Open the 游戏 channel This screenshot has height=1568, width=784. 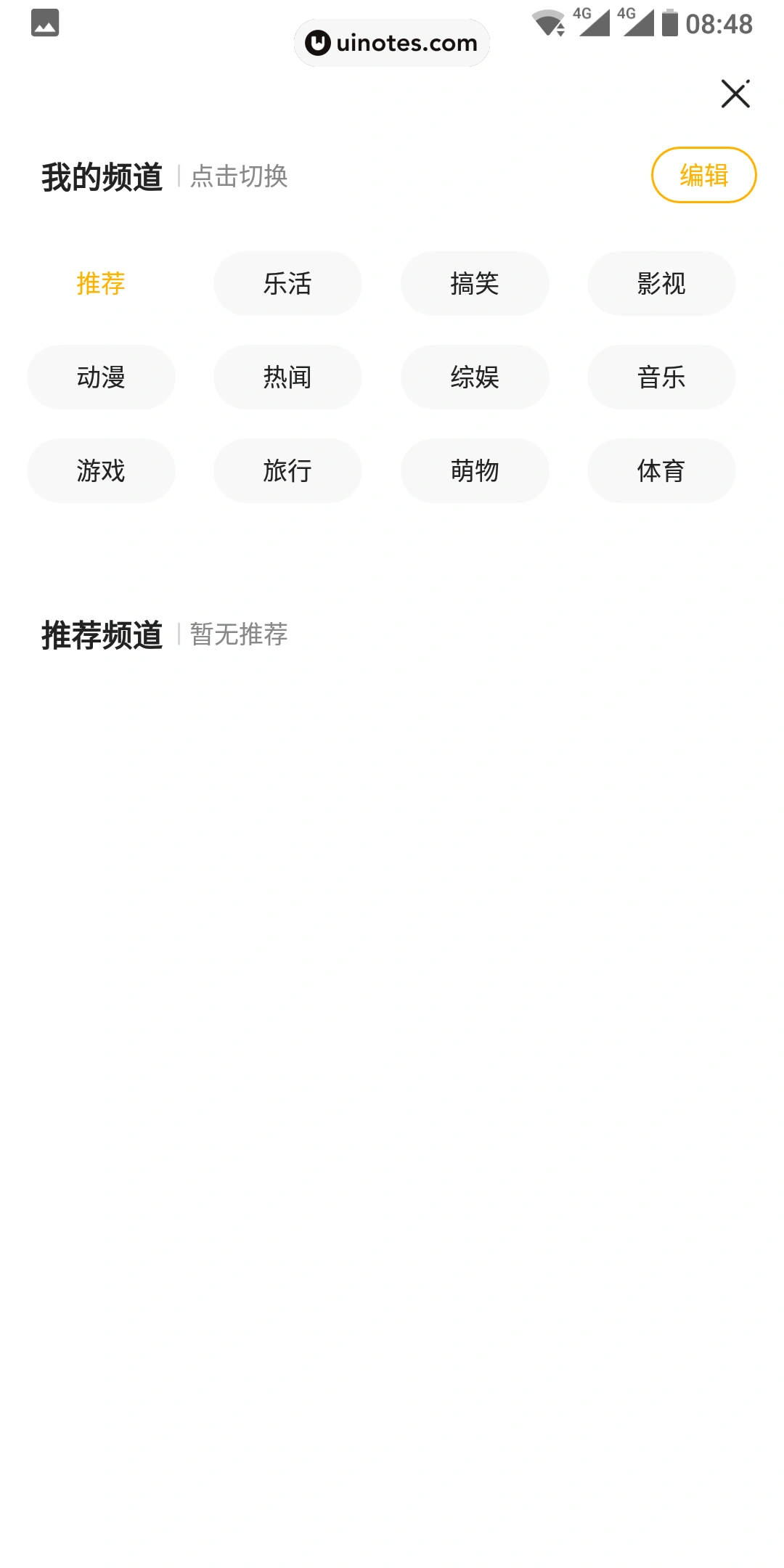coord(101,470)
